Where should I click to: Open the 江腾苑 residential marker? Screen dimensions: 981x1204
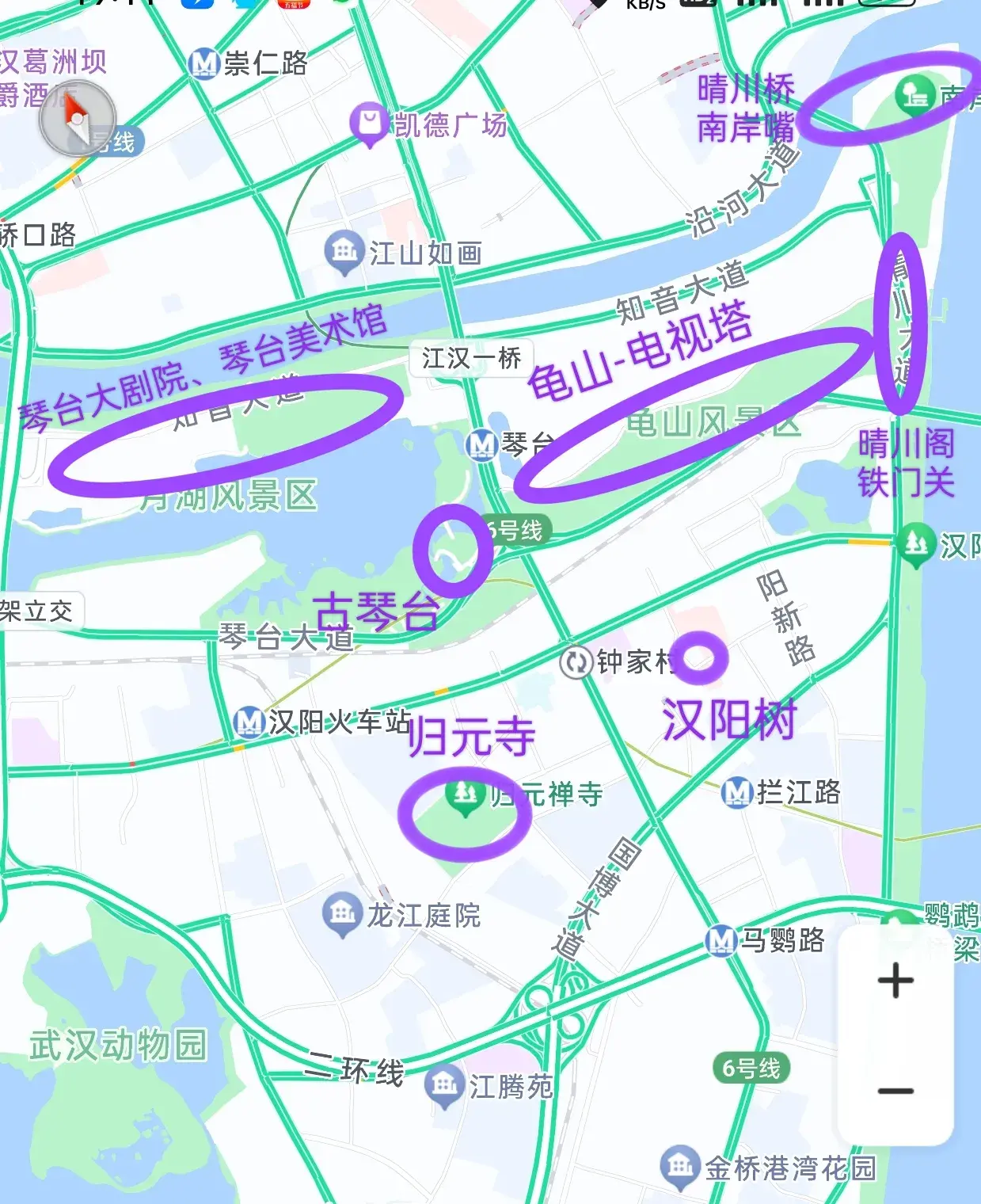444,1084
